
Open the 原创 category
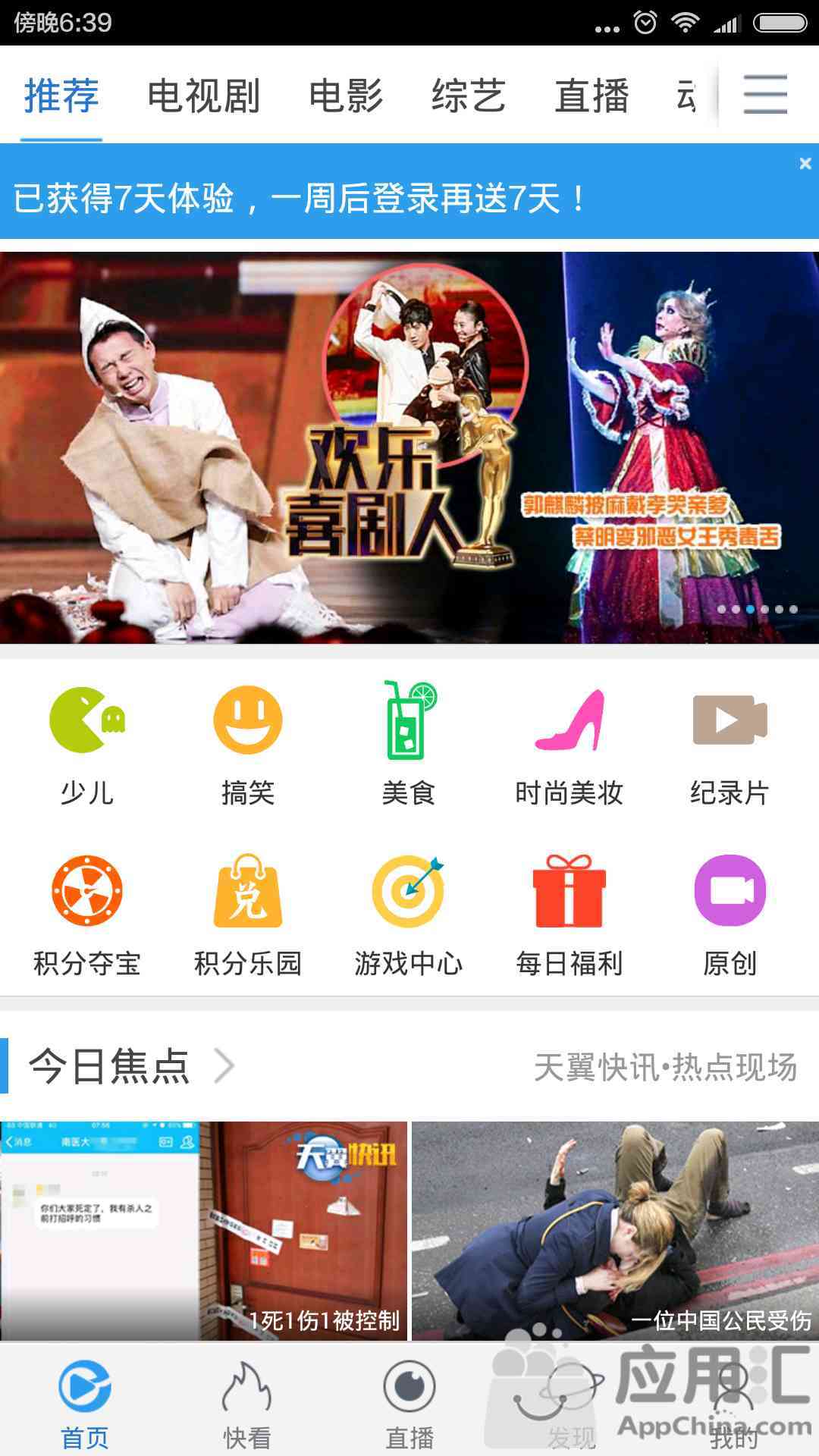point(730,915)
